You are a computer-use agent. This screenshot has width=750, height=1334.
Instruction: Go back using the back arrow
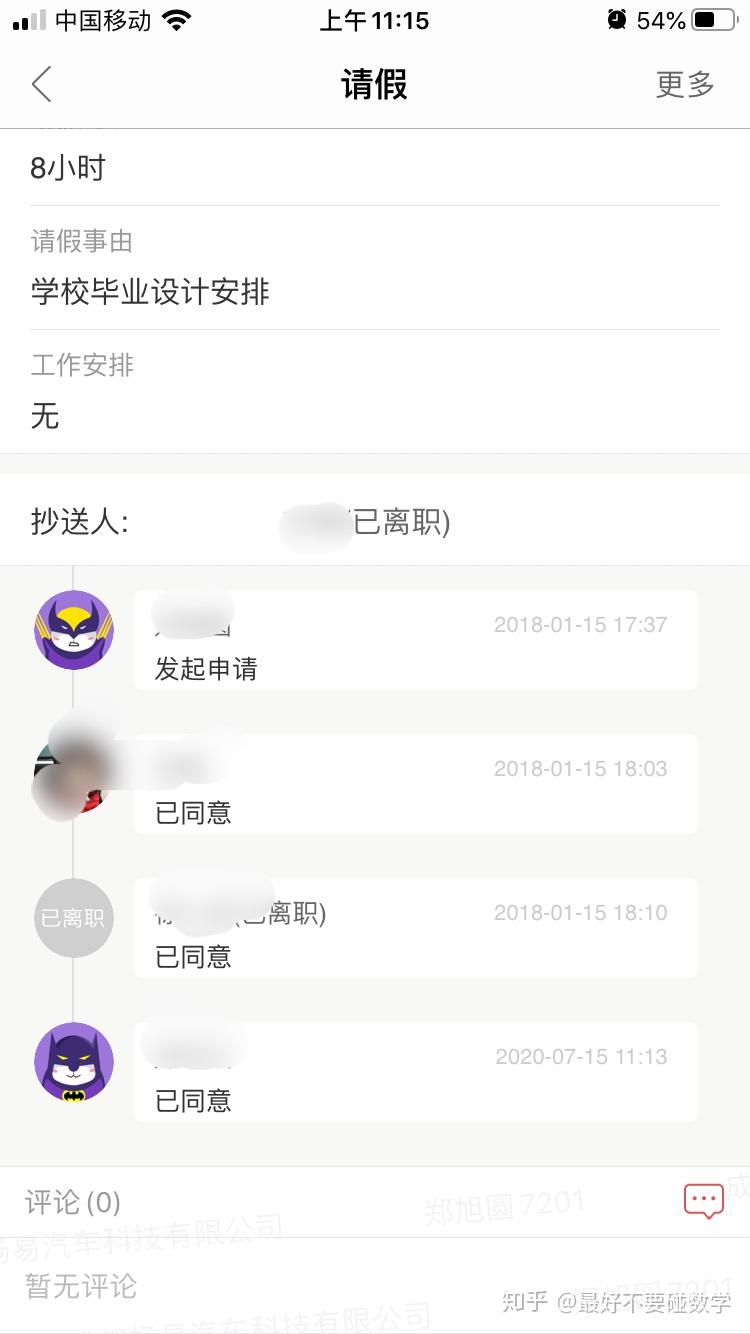[x=42, y=85]
